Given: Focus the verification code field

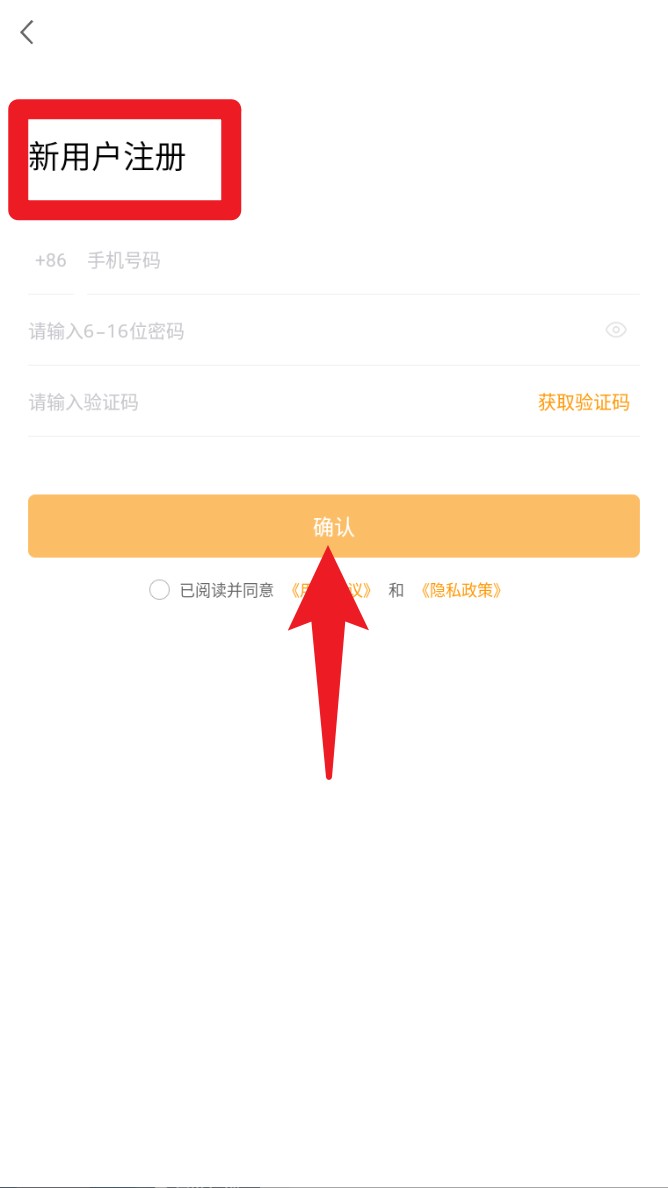Looking at the screenshot, I should 270,402.
